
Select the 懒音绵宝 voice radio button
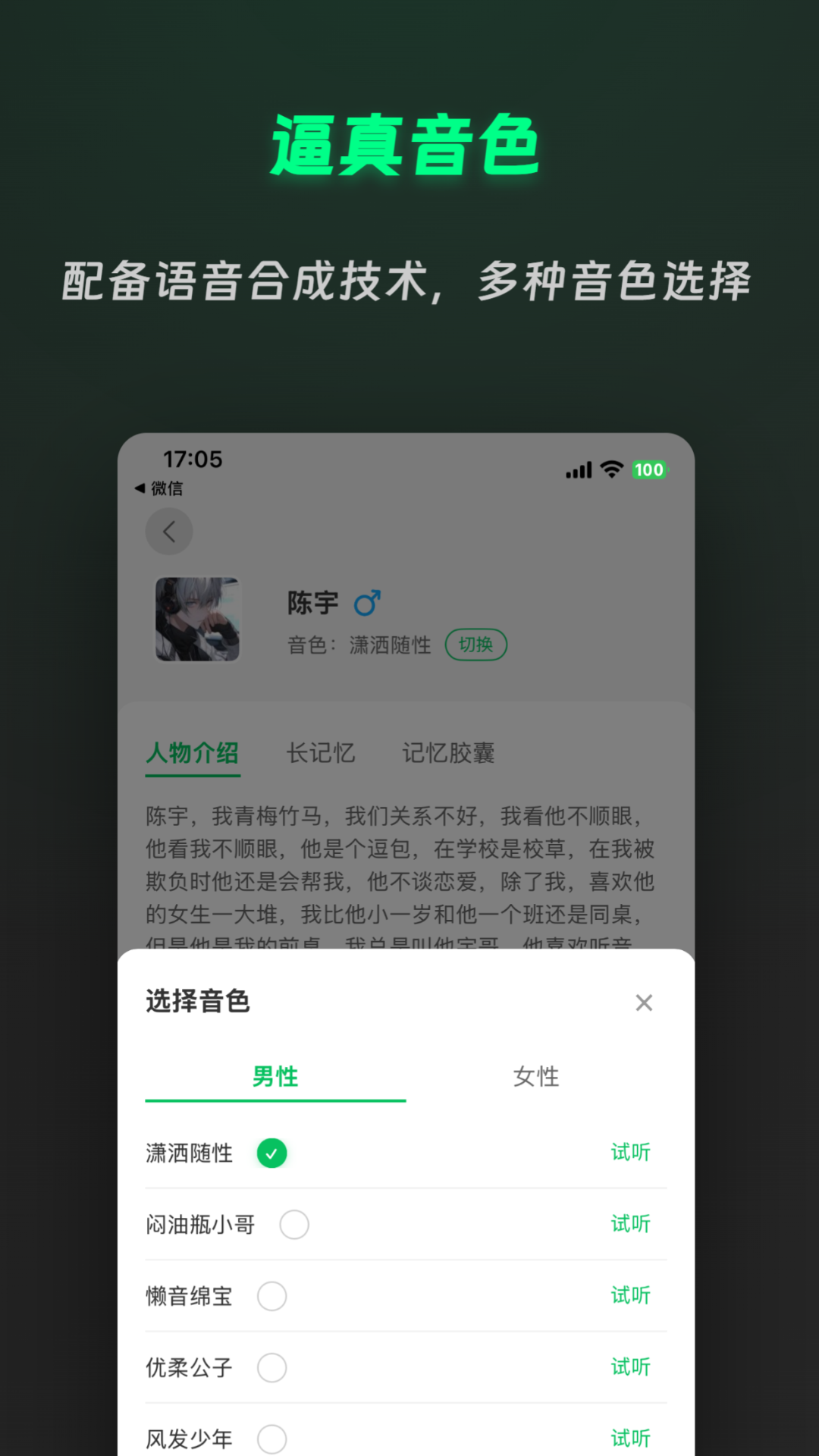(x=271, y=1297)
